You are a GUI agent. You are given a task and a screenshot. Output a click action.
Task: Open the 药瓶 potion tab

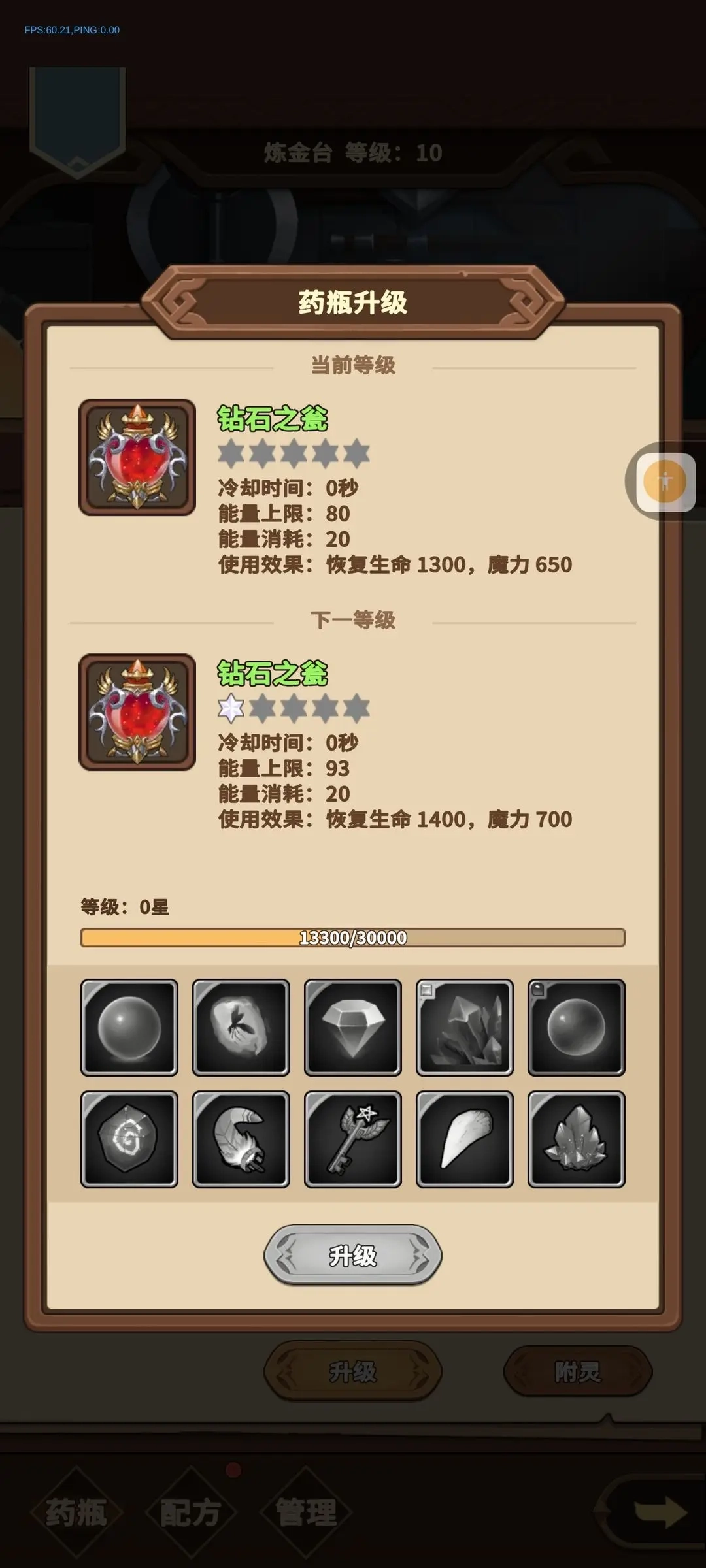76,1512
